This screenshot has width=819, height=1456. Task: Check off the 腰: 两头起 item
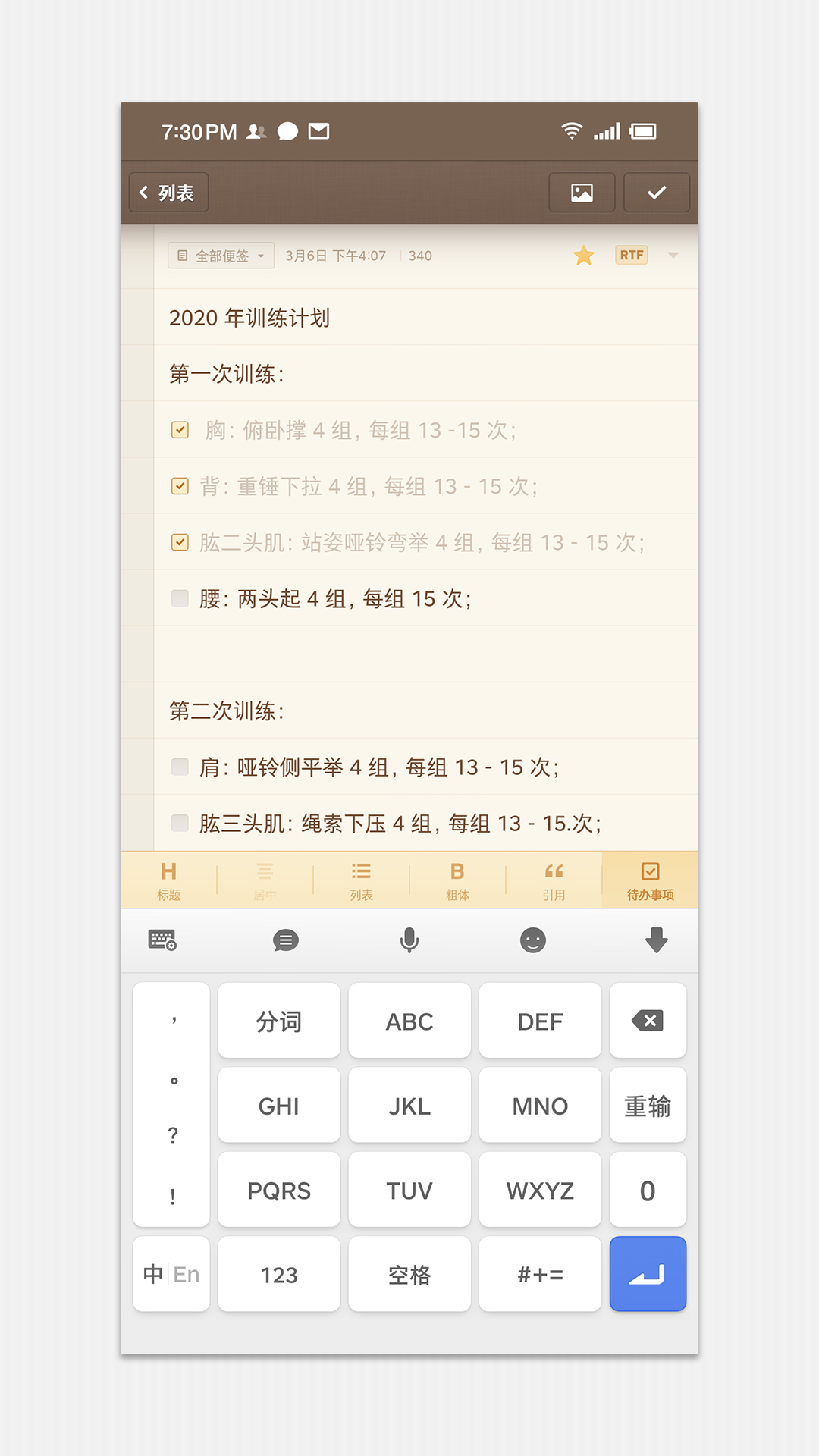click(x=180, y=598)
